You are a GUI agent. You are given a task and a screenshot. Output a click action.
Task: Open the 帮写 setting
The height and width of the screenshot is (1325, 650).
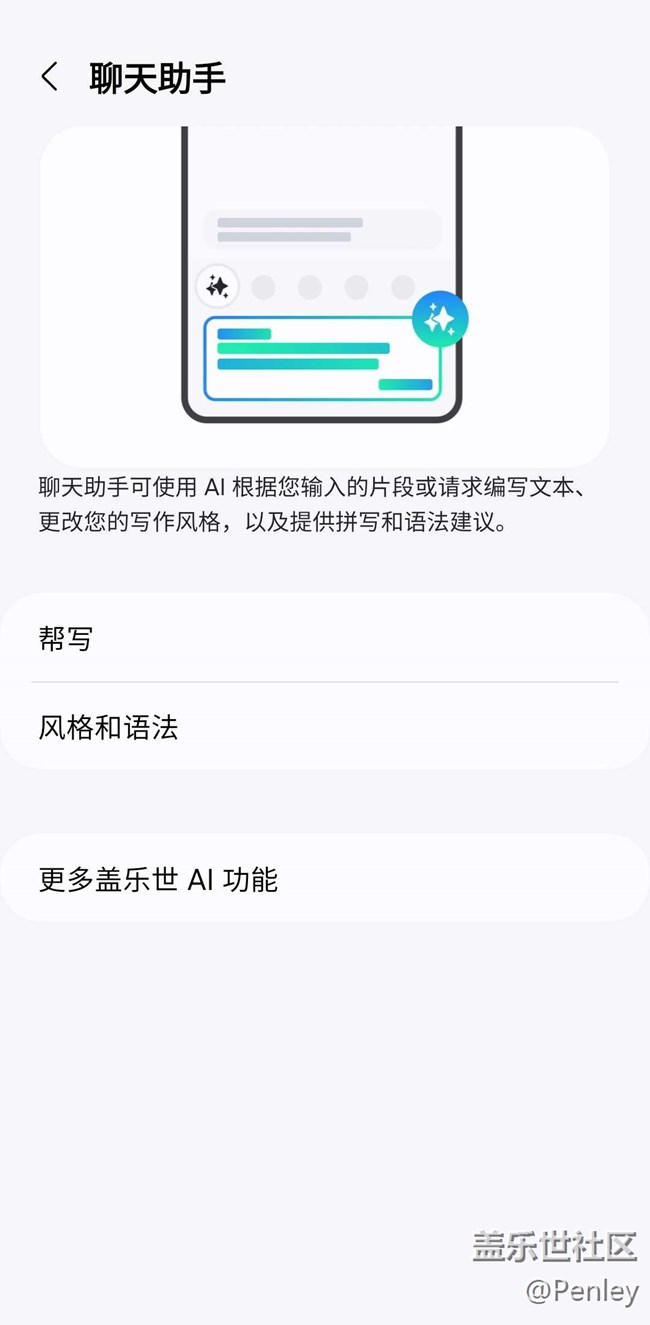[x=324, y=638]
